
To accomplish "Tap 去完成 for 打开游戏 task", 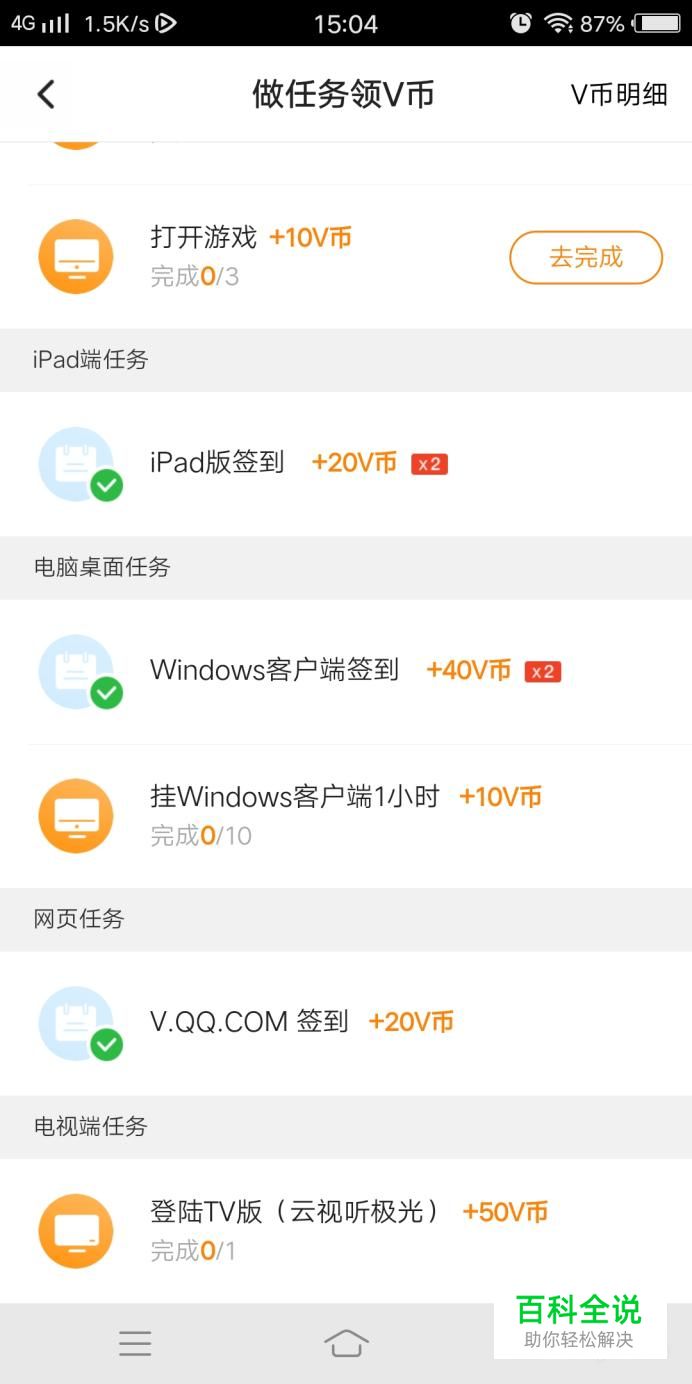I will [x=586, y=258].
